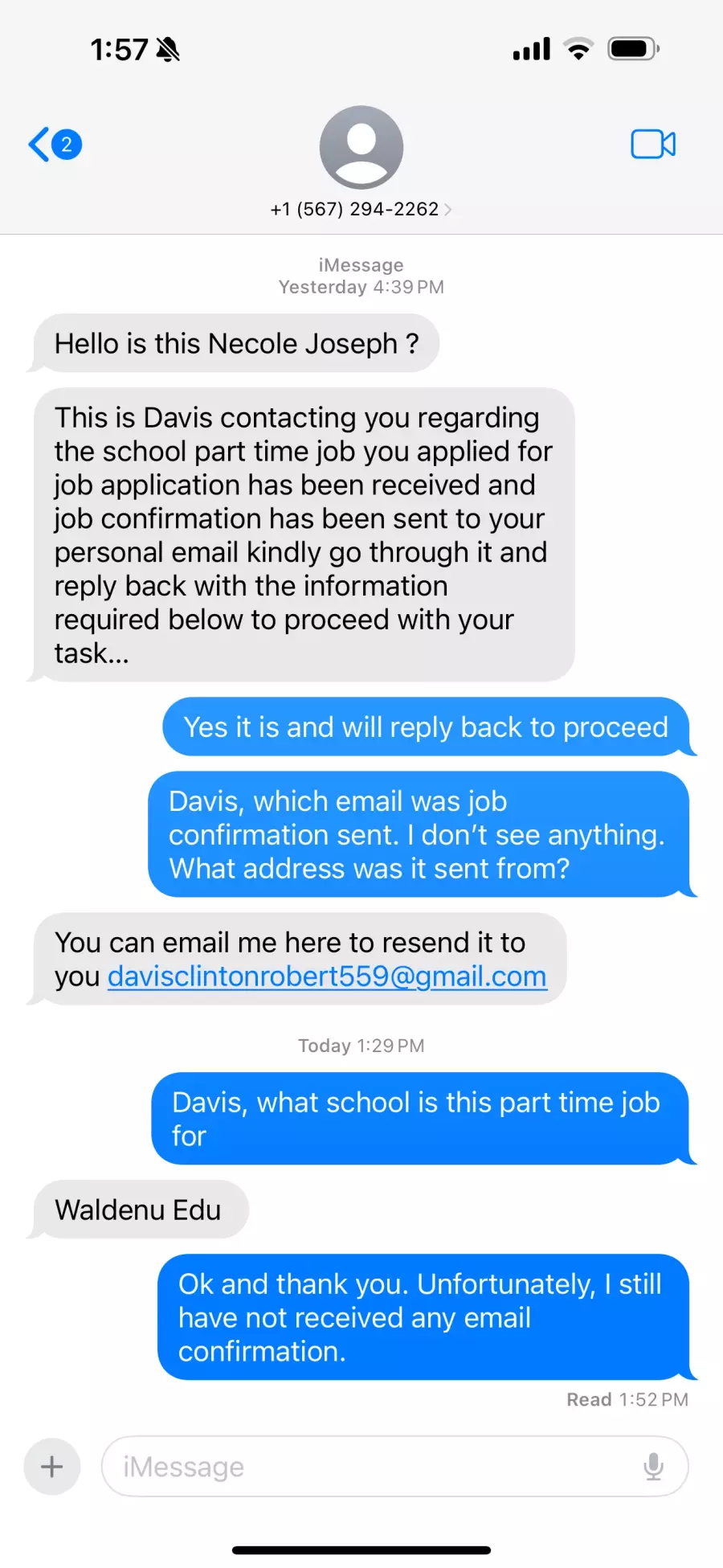Open the davisclintonrobert559@gmail.com email link
This screenshot has width=723, height=1568.
[327, 976]
